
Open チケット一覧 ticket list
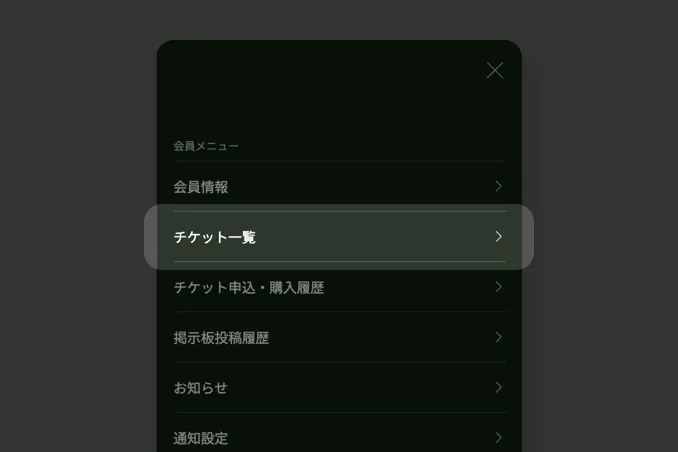coord(339,237)
